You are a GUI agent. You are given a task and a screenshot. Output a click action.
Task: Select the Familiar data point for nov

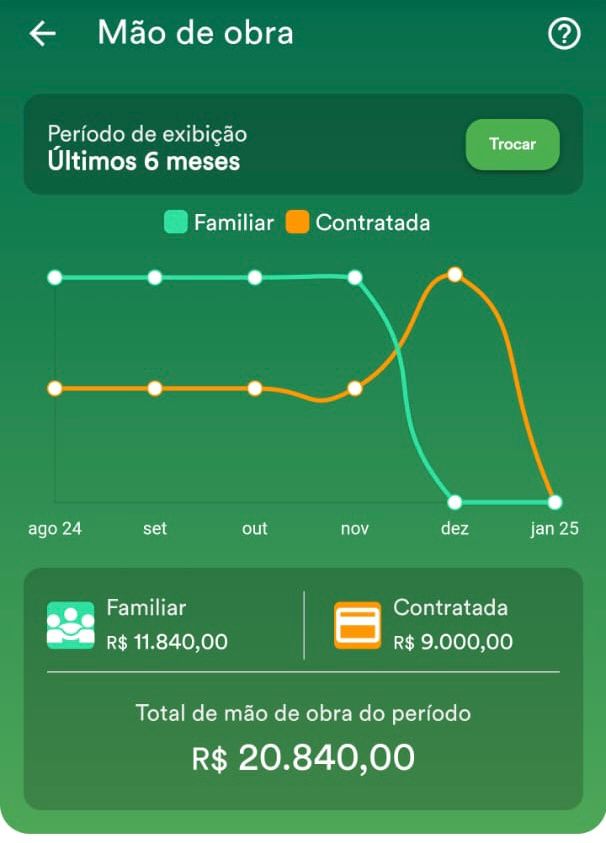[x=355, y=277]
